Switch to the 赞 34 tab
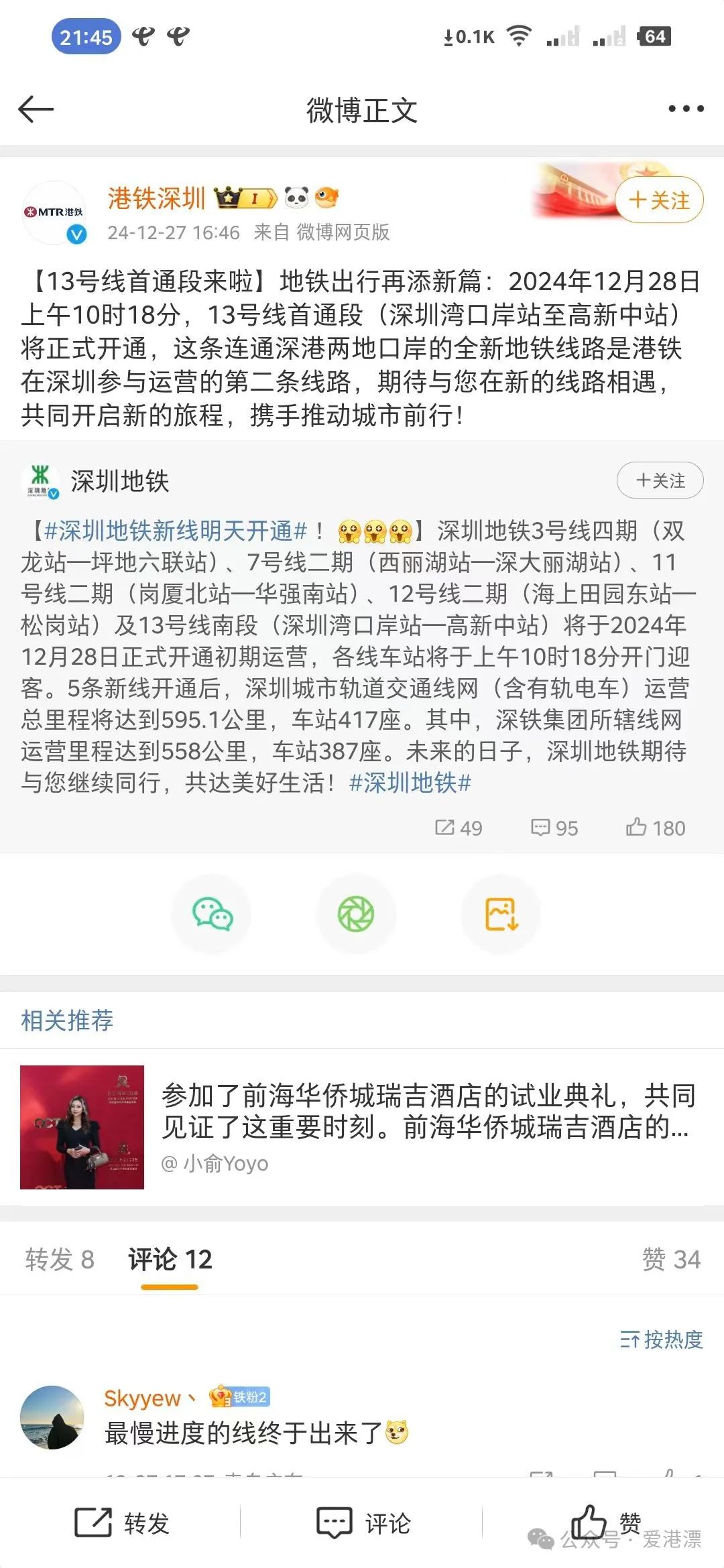This screenshot has width=724, height=1568. [671, 1260]
